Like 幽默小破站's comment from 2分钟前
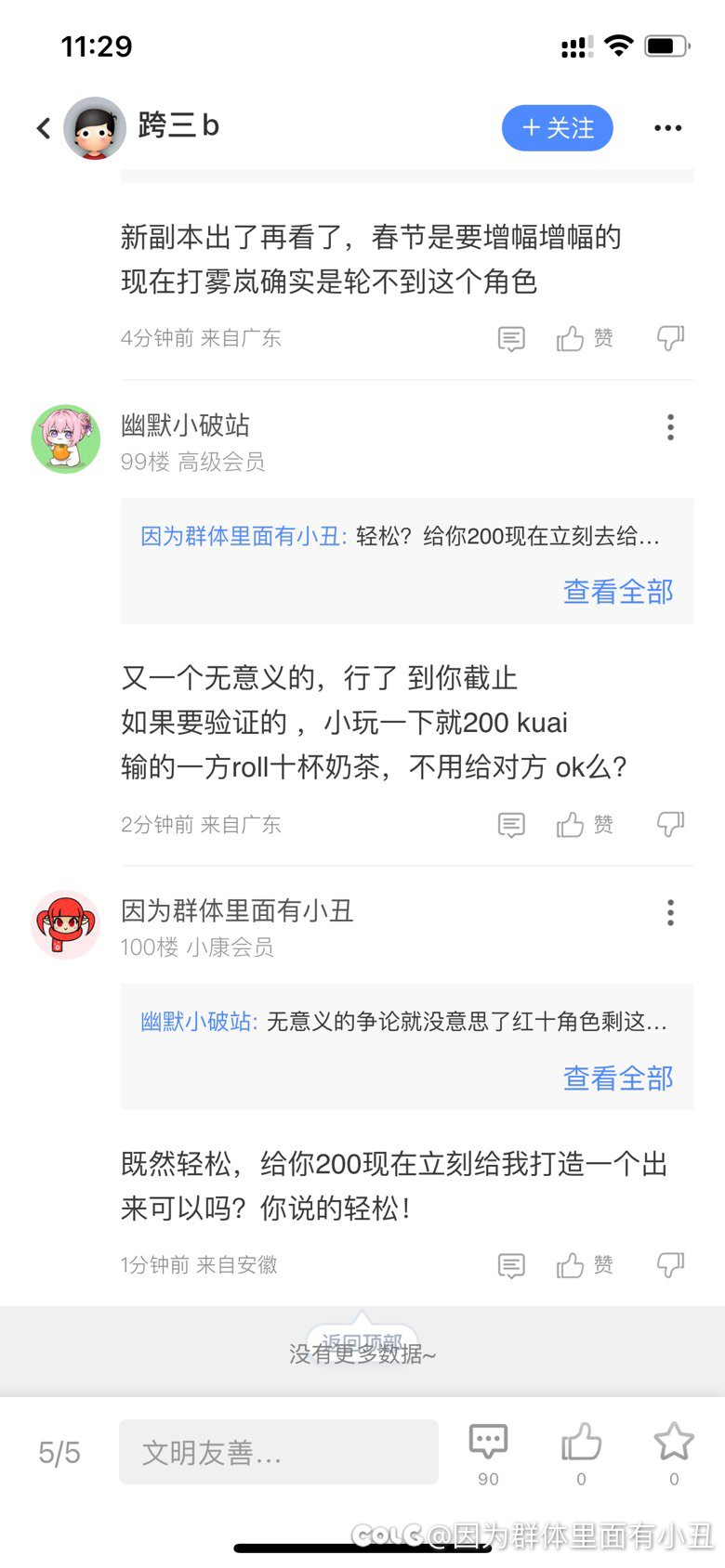 [x=584, y=825]
